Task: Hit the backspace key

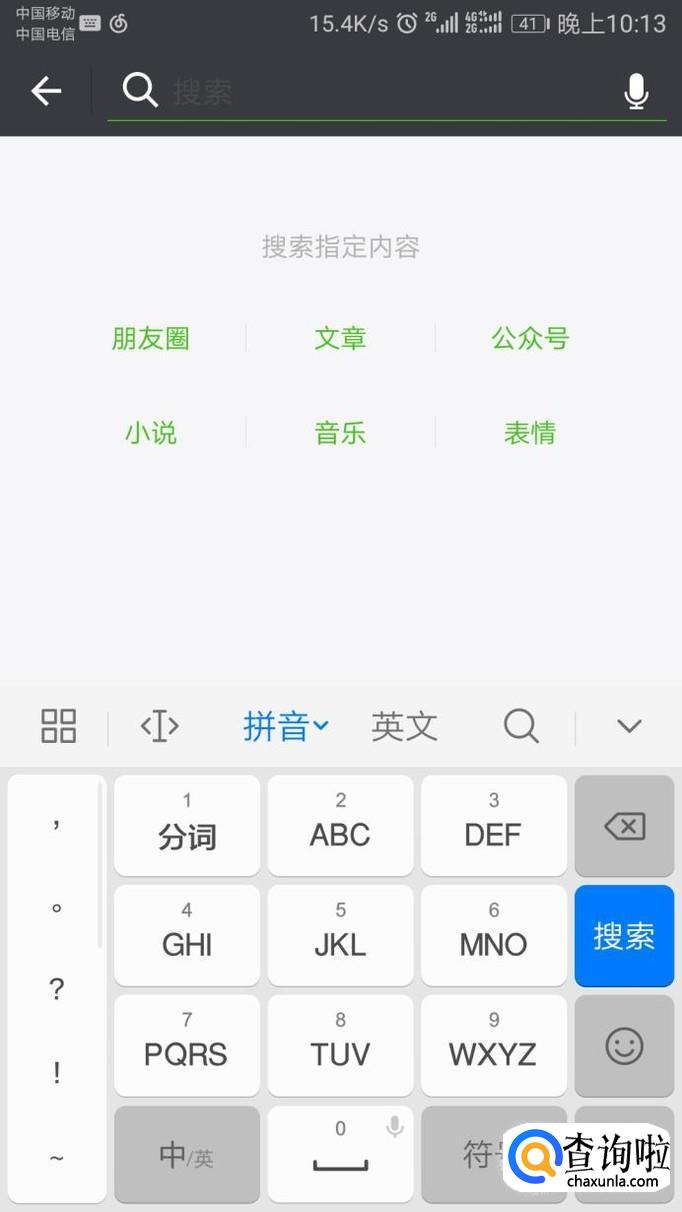Action: pos(624,827)
